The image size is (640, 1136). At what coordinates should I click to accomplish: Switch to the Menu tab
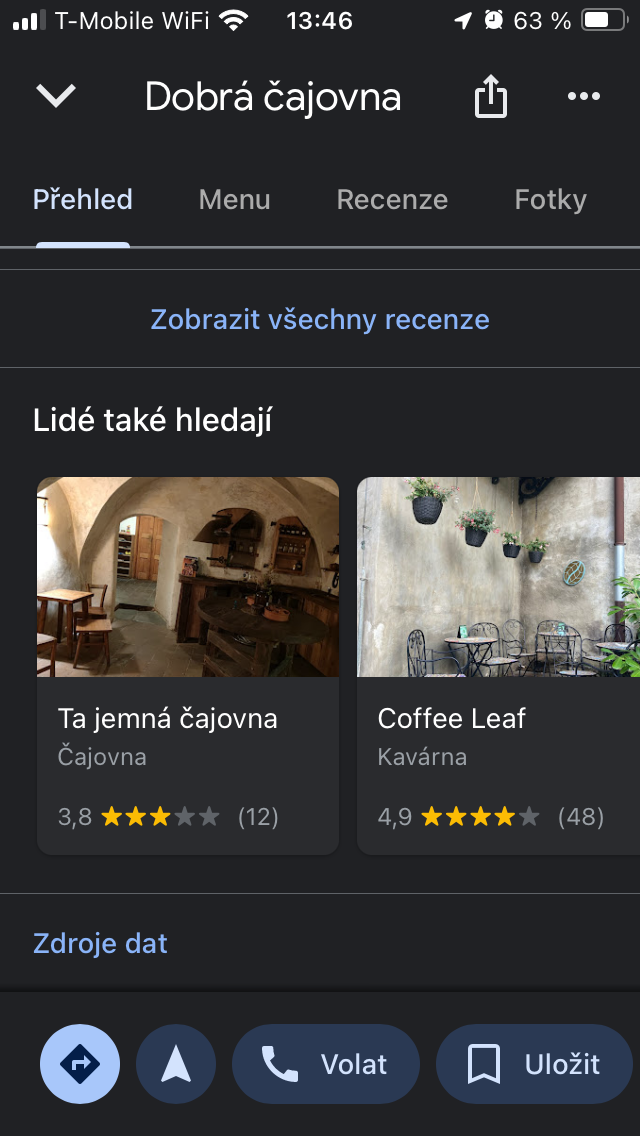pos(234,200)
